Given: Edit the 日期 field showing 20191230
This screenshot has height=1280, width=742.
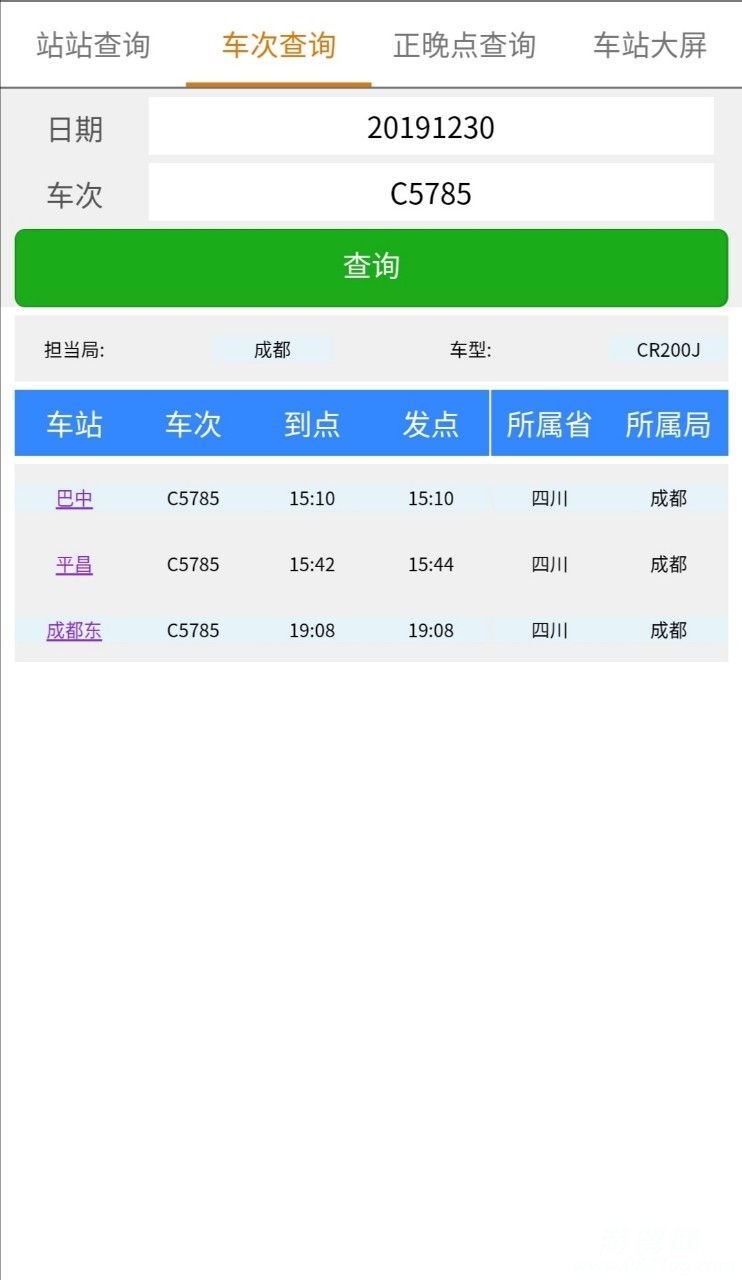Looking at the screenshot, I should point(431,127).
